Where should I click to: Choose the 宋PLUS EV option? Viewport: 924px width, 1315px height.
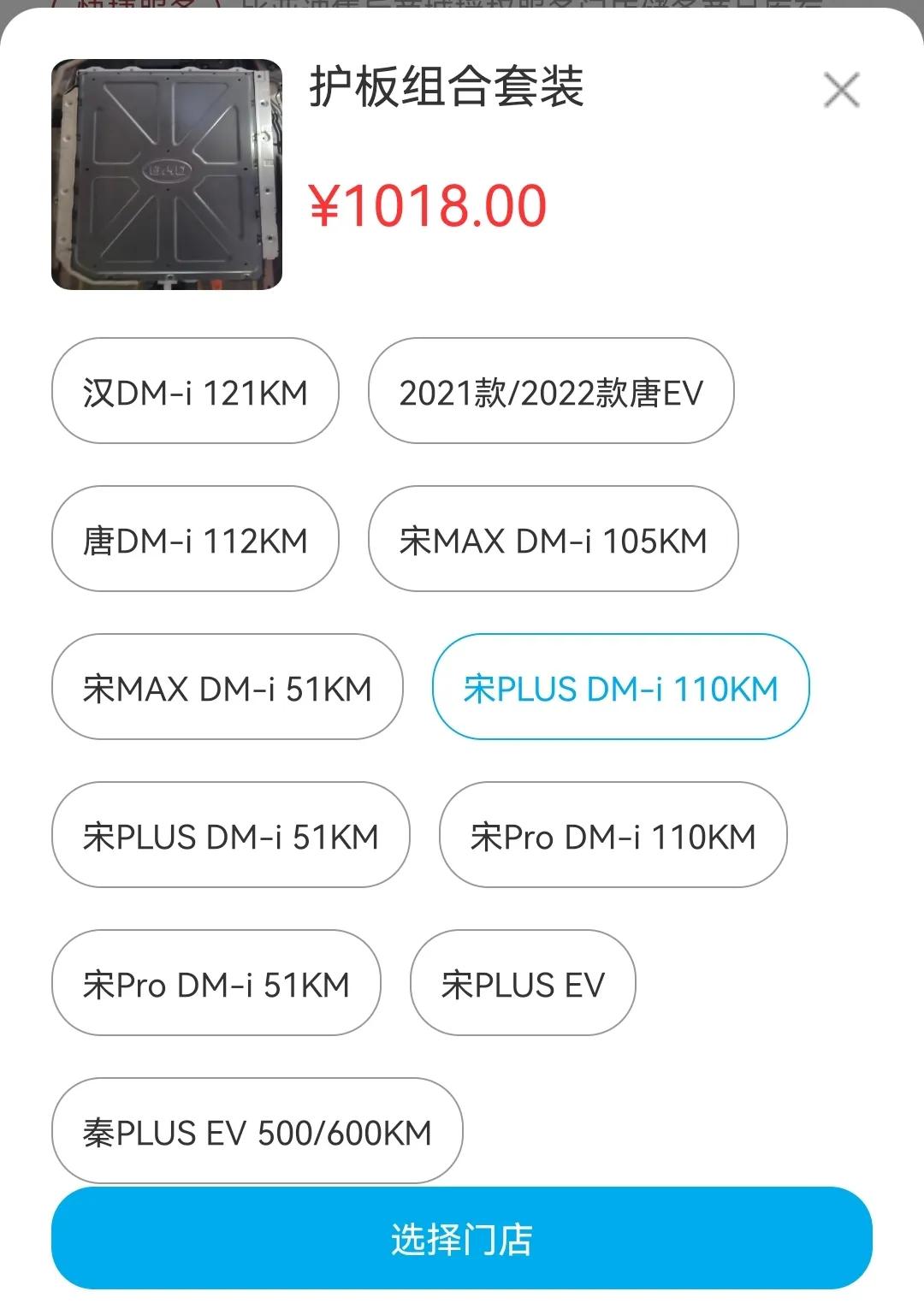[x=523, y=984]
